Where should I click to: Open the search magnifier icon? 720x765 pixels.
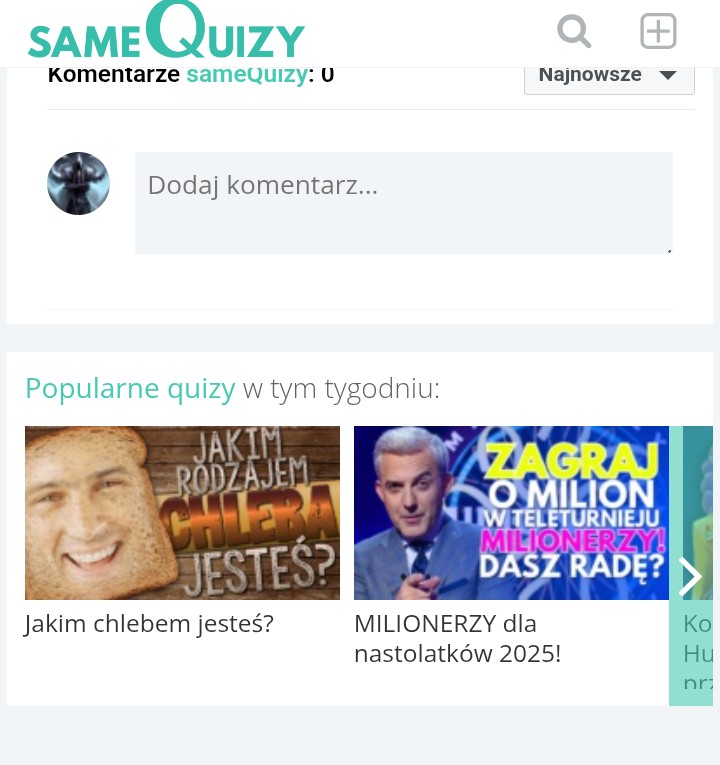[574, 31]
